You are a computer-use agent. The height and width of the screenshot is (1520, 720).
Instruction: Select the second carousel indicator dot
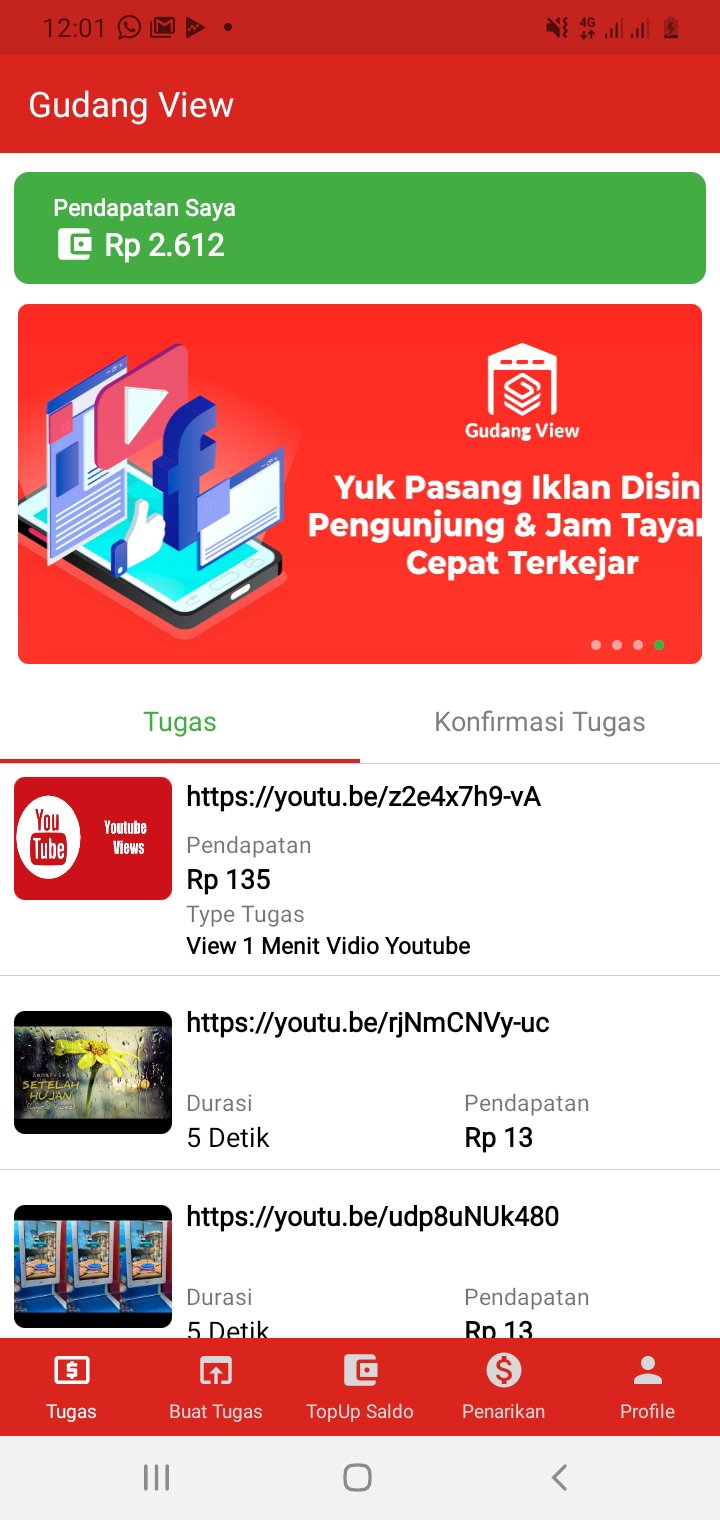(616, 645)
